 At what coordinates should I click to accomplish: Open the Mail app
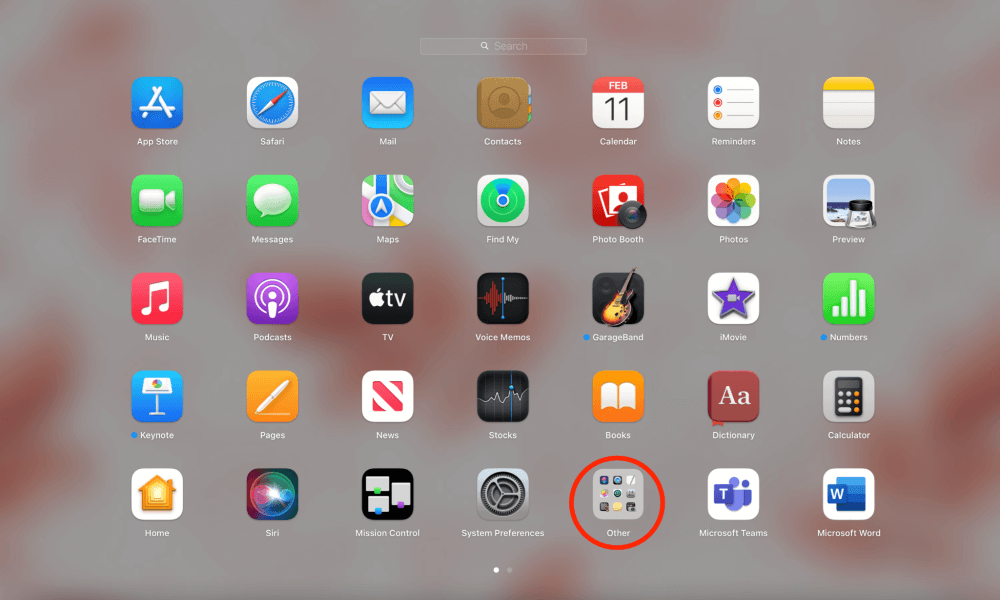[x=387, y=103]
